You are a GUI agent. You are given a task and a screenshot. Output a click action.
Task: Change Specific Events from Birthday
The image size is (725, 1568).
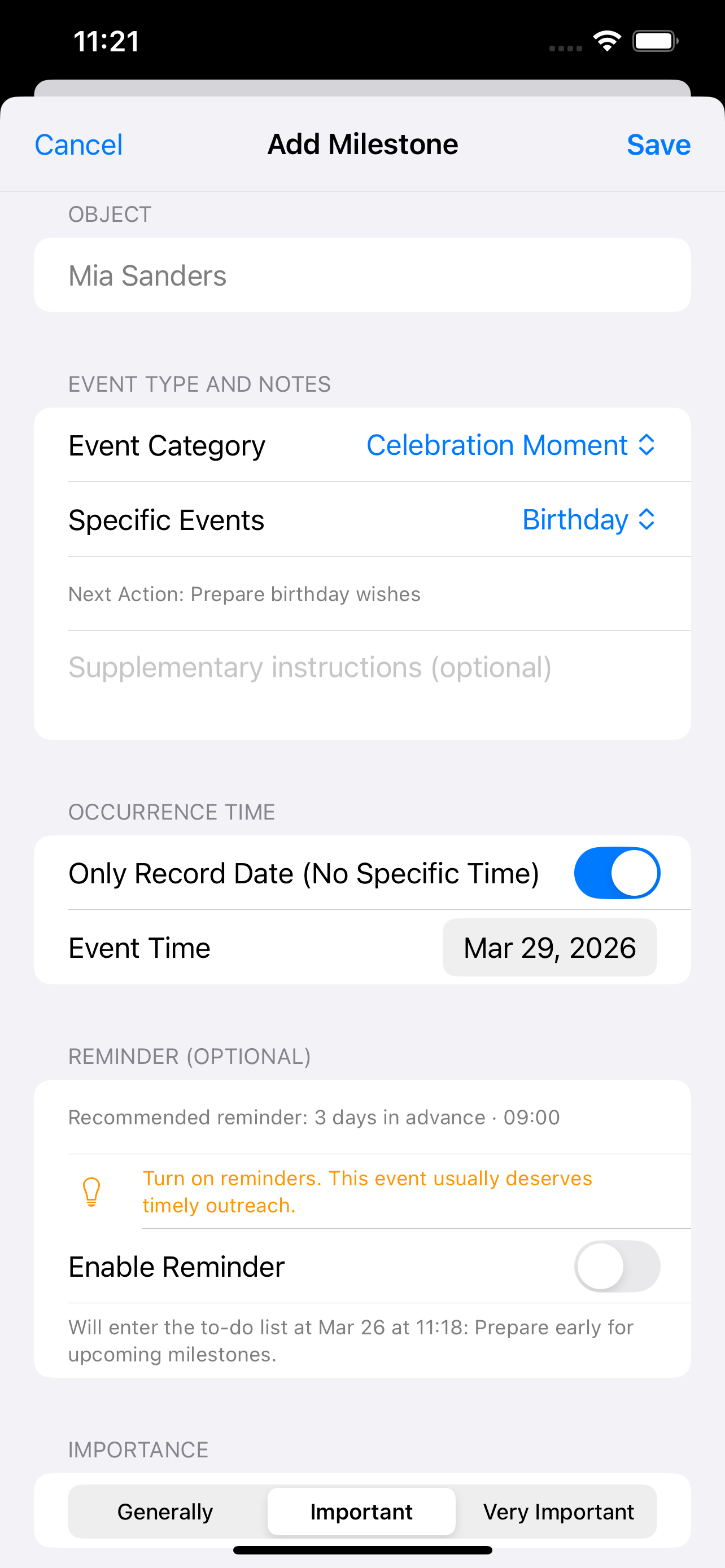[587, 520]
